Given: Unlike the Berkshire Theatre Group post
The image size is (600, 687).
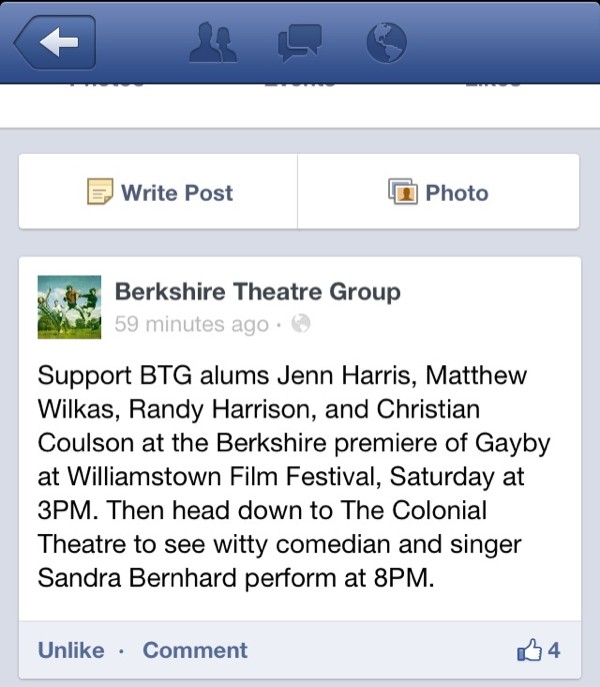Looking at the screenshot, I should point(71,650).
